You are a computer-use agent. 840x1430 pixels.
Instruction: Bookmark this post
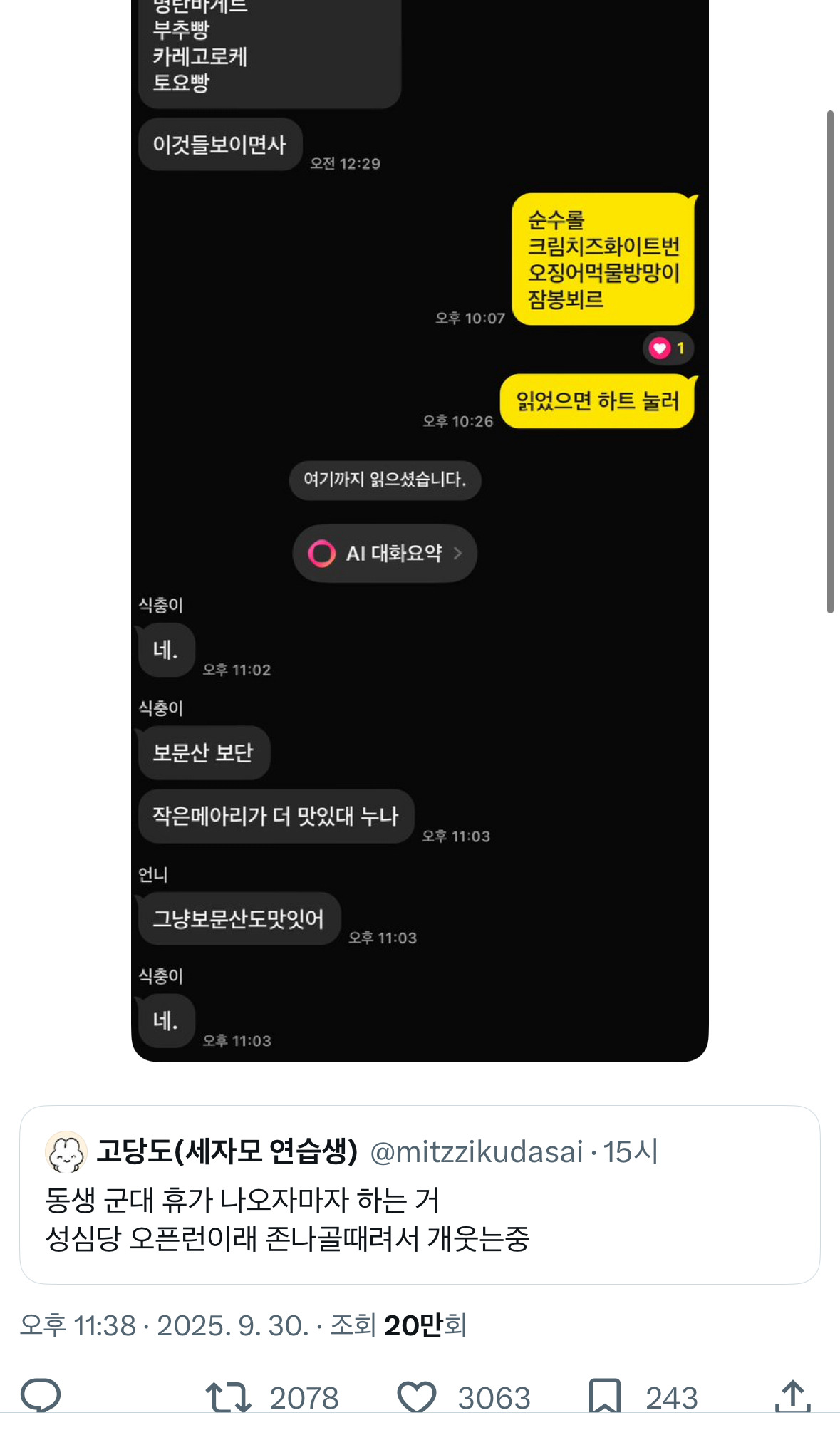(x=605, y=1397)
